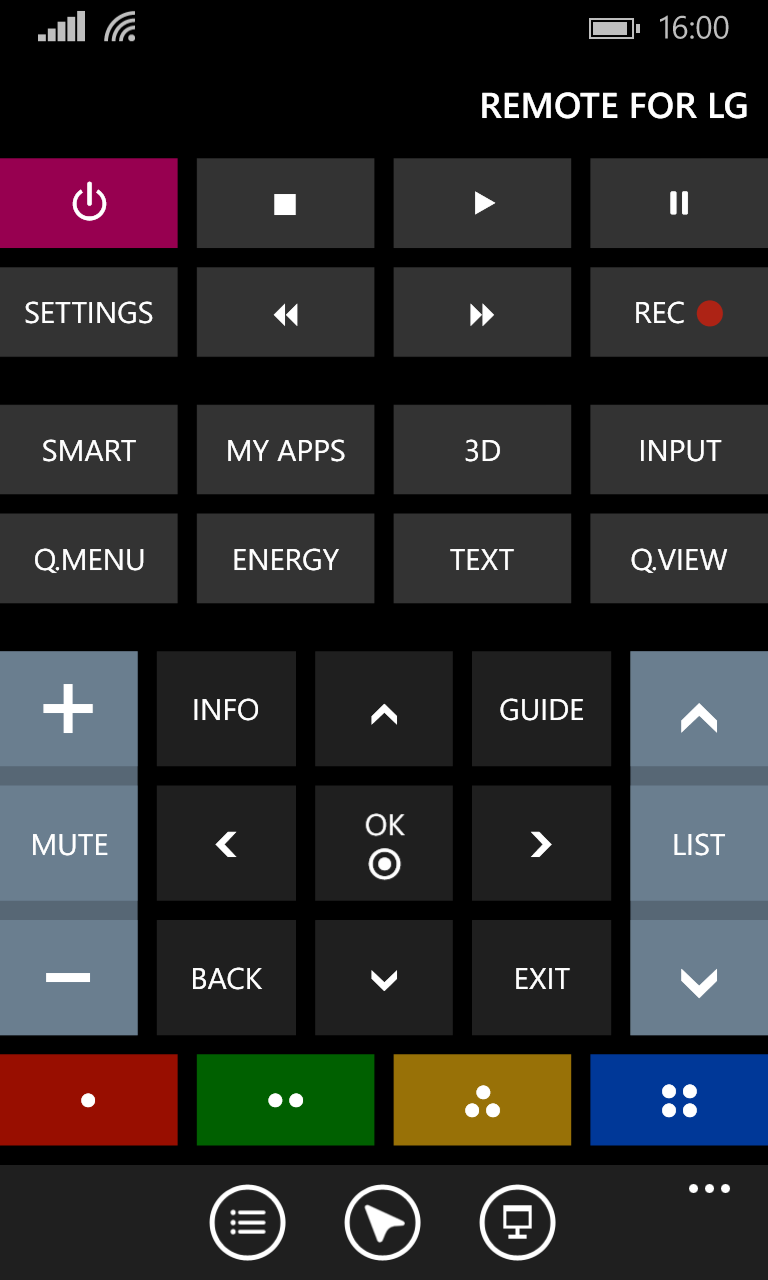The height and width of the screenshot is (1280, 768).
Task: Stop playback with the stop button
Action: 285,203
